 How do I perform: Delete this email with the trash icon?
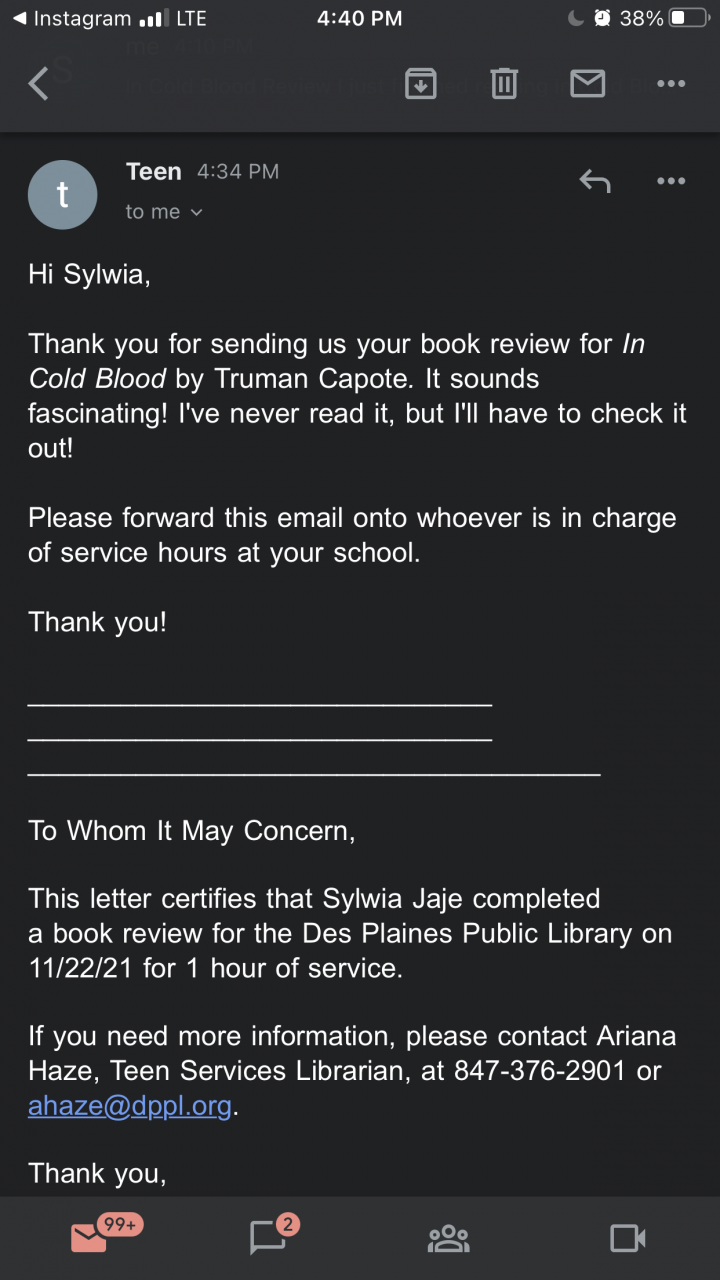tap(504, 84)
